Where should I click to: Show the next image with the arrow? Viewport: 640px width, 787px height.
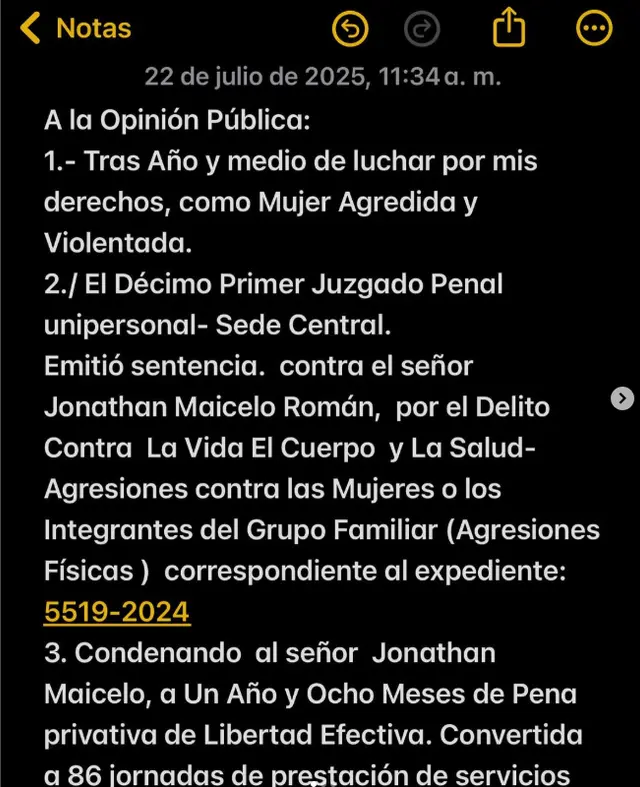pyautogui.click(x=622, y=399)
